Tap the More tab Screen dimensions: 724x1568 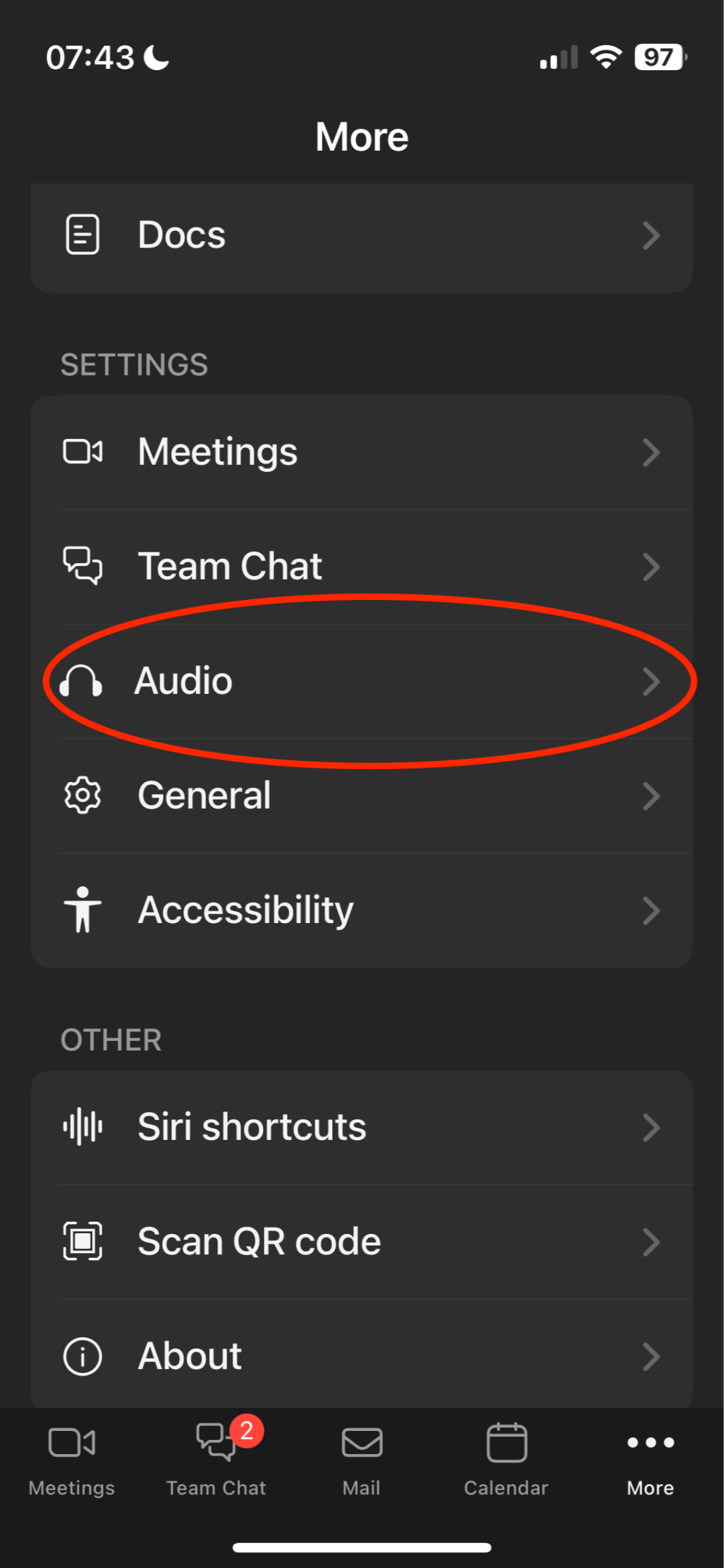650,1459
